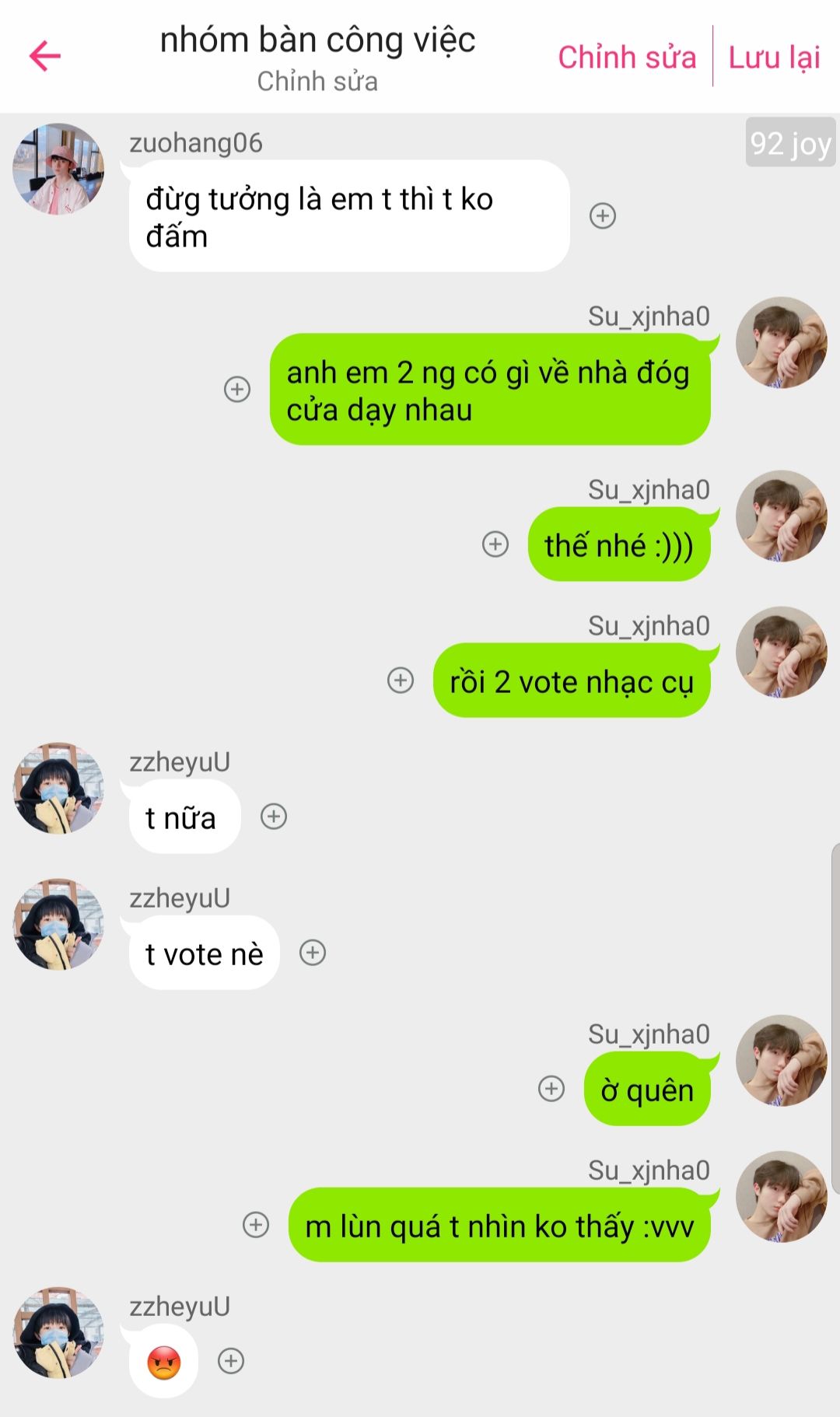Tap plus next to "t vote nè"
Viewport: 840px width, 1417px height.
pos(313,952)
